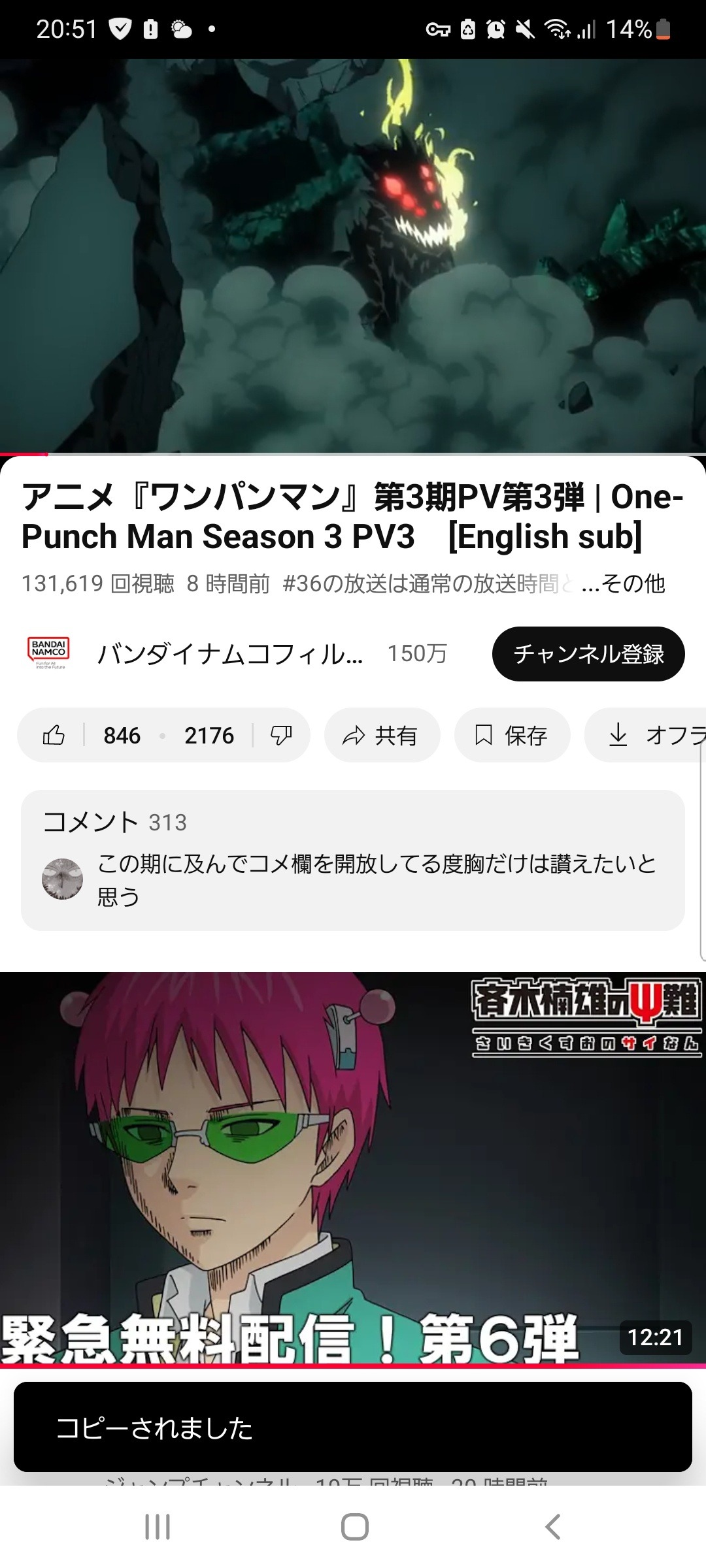The image size is (706, 1568).
Task: Open recent apps from the navigation bar
Action: [x=157, y=1527]
